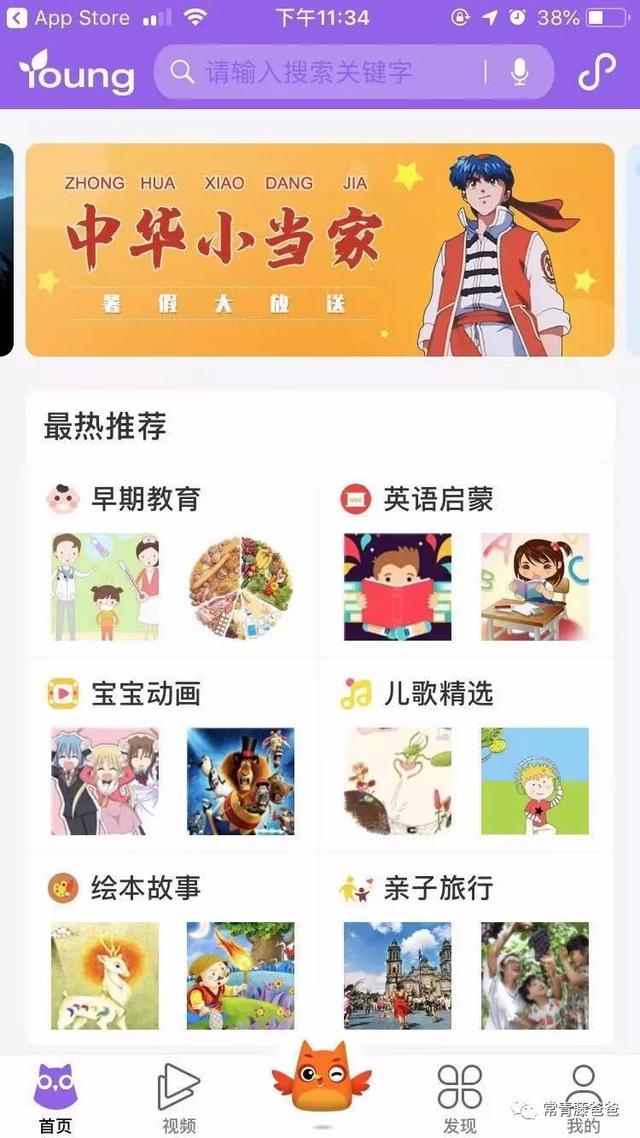
Task: Open the deer picture book in 绘本故事
Action: point(105,975)
